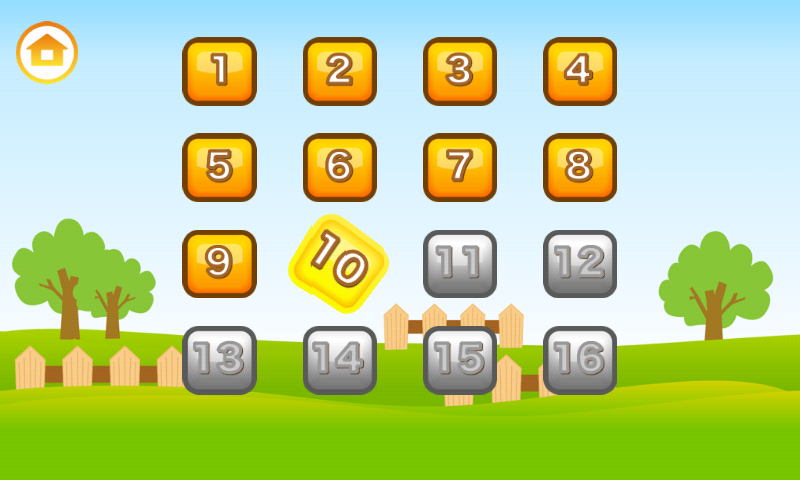Choose level 6
The height and width of the screenshot is (480, 800).
coord(339,167)
